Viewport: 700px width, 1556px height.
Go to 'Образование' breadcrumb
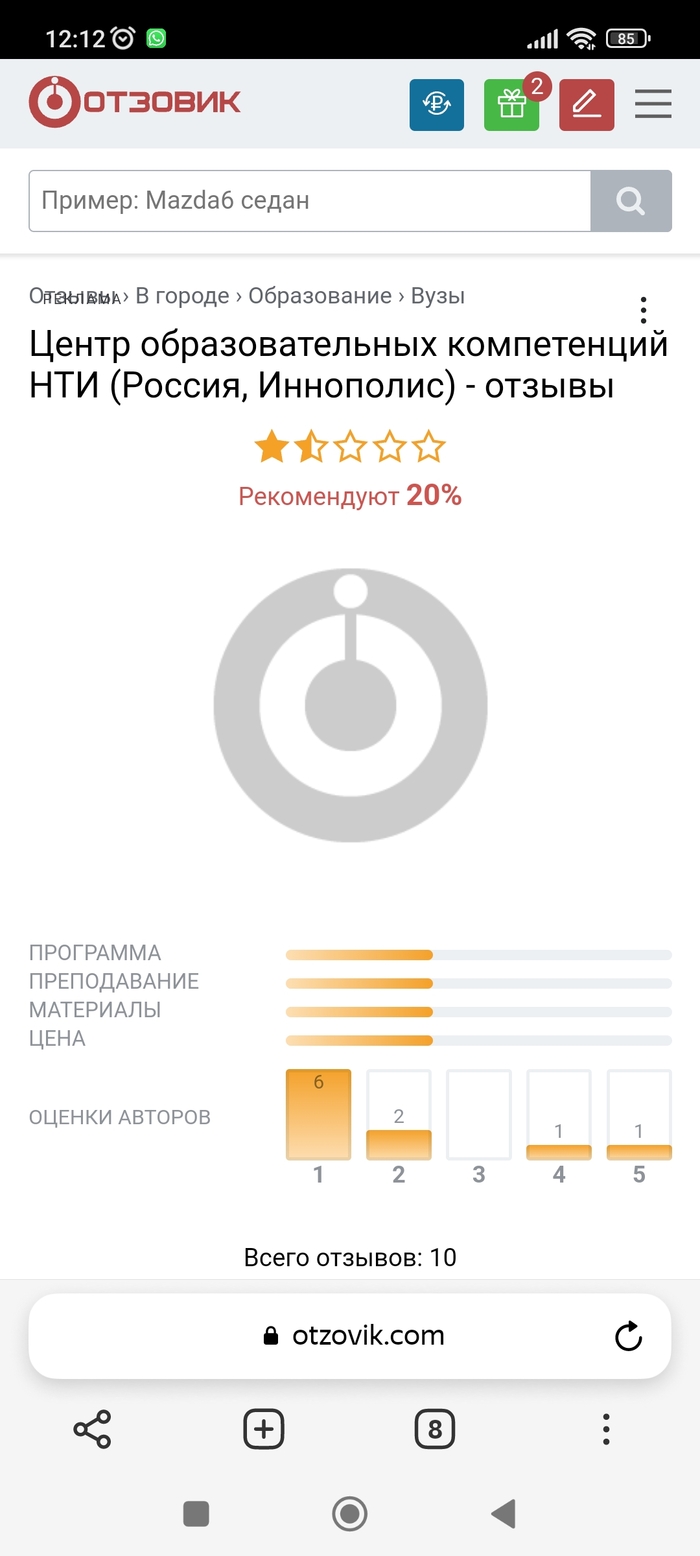(320, 296)
